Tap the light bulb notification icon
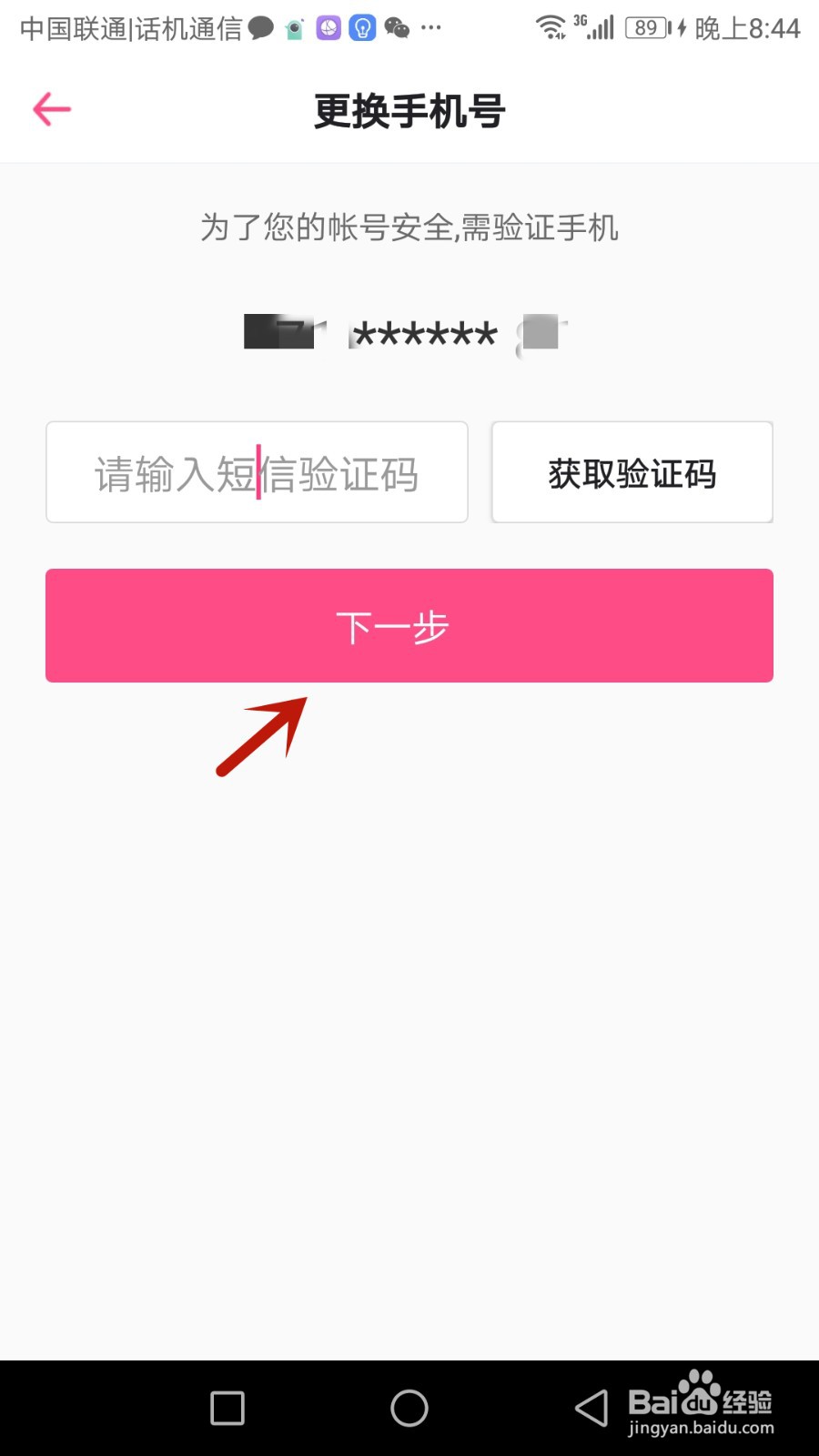The image size is (819, 1456). pyautogui.click(x=362, y=28)
